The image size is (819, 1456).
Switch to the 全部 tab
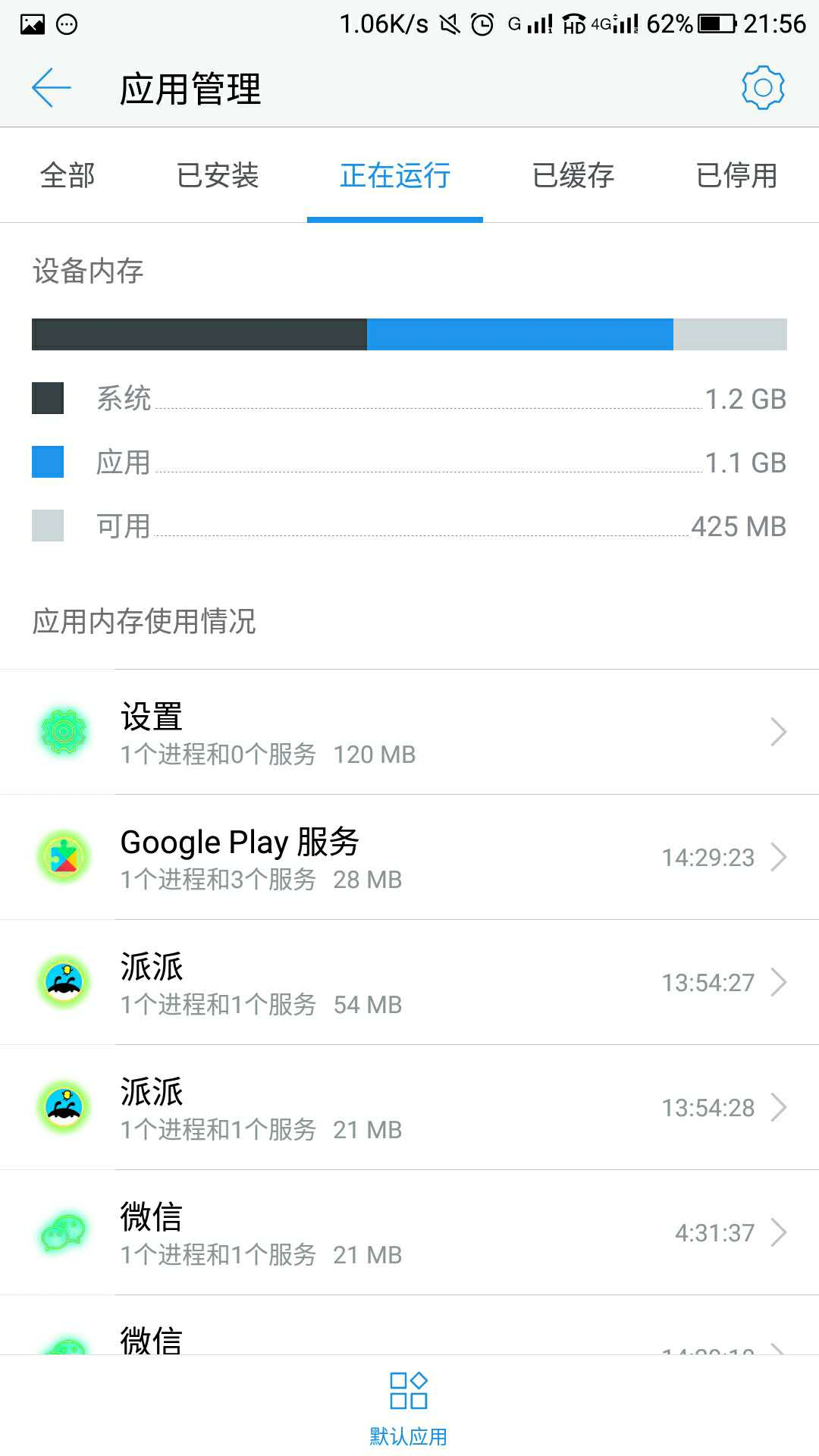[67, 175]
